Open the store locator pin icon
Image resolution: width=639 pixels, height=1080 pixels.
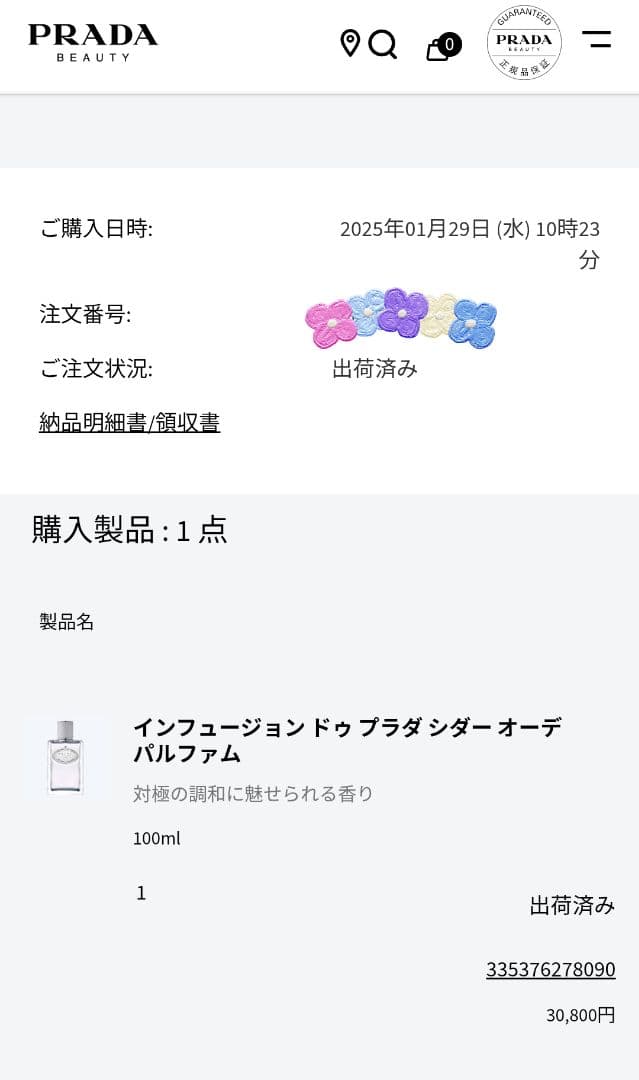[x=350, y=43]
